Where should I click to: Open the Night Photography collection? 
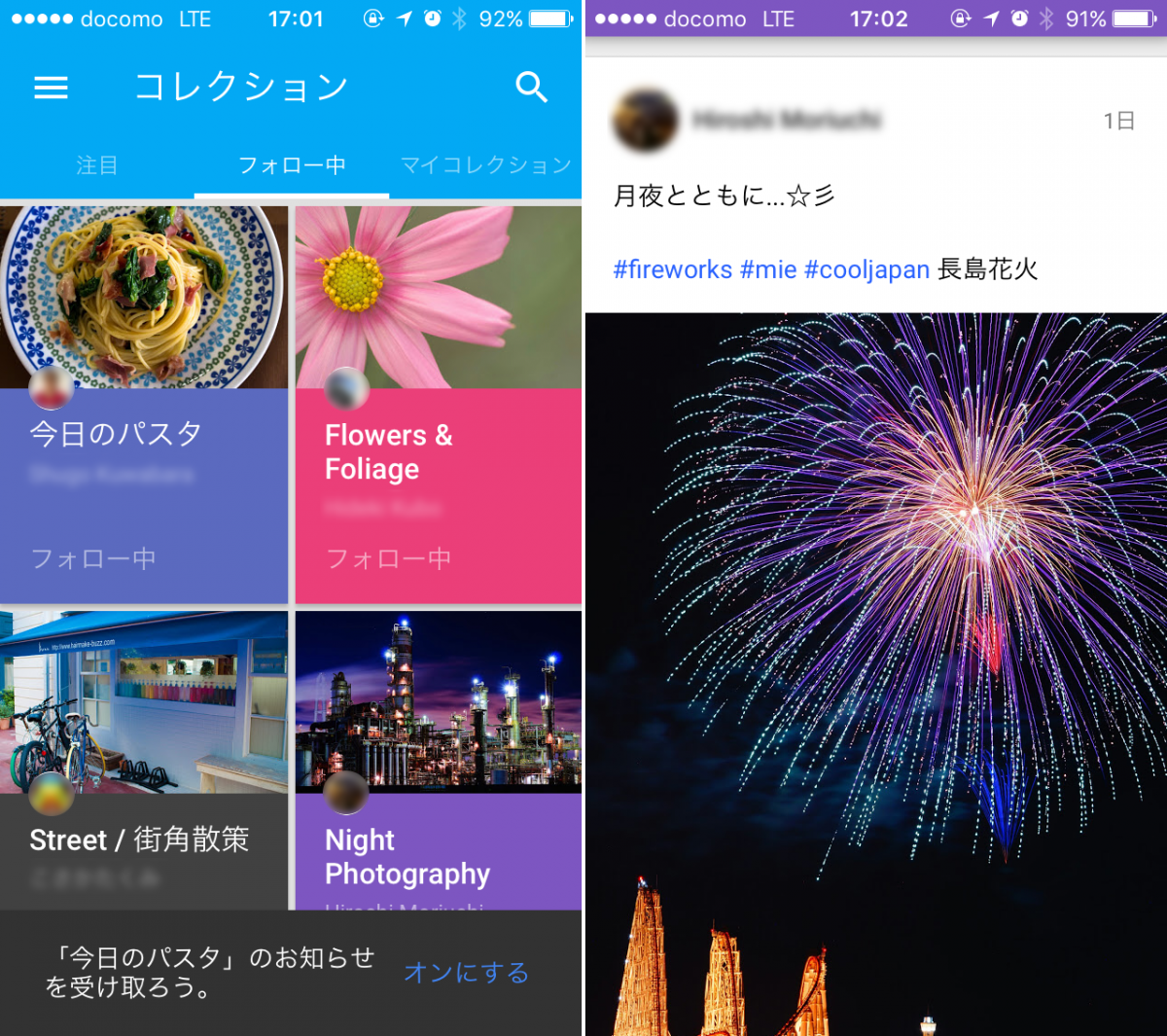coord(438,700)
